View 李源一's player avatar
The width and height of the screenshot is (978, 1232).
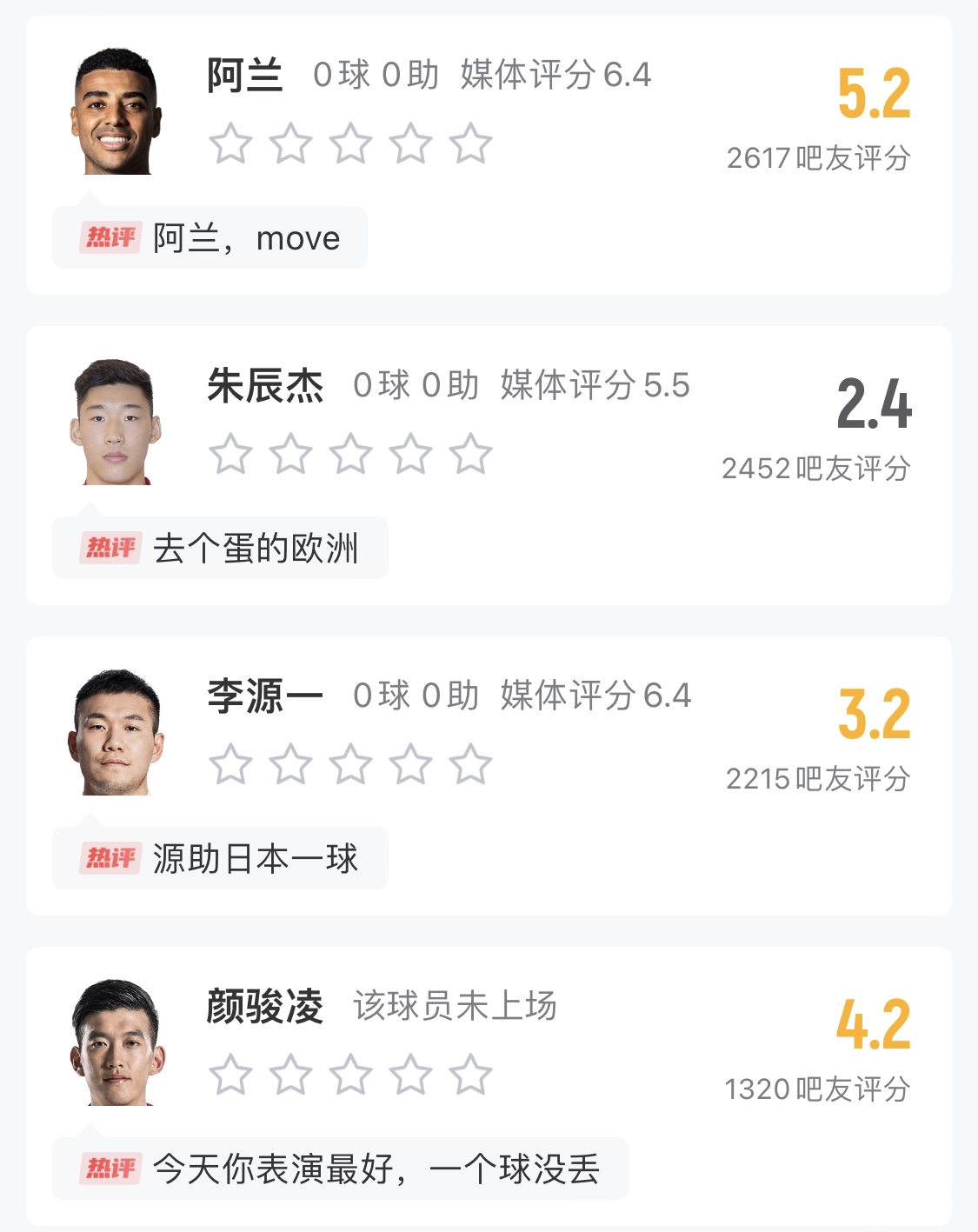116,733
